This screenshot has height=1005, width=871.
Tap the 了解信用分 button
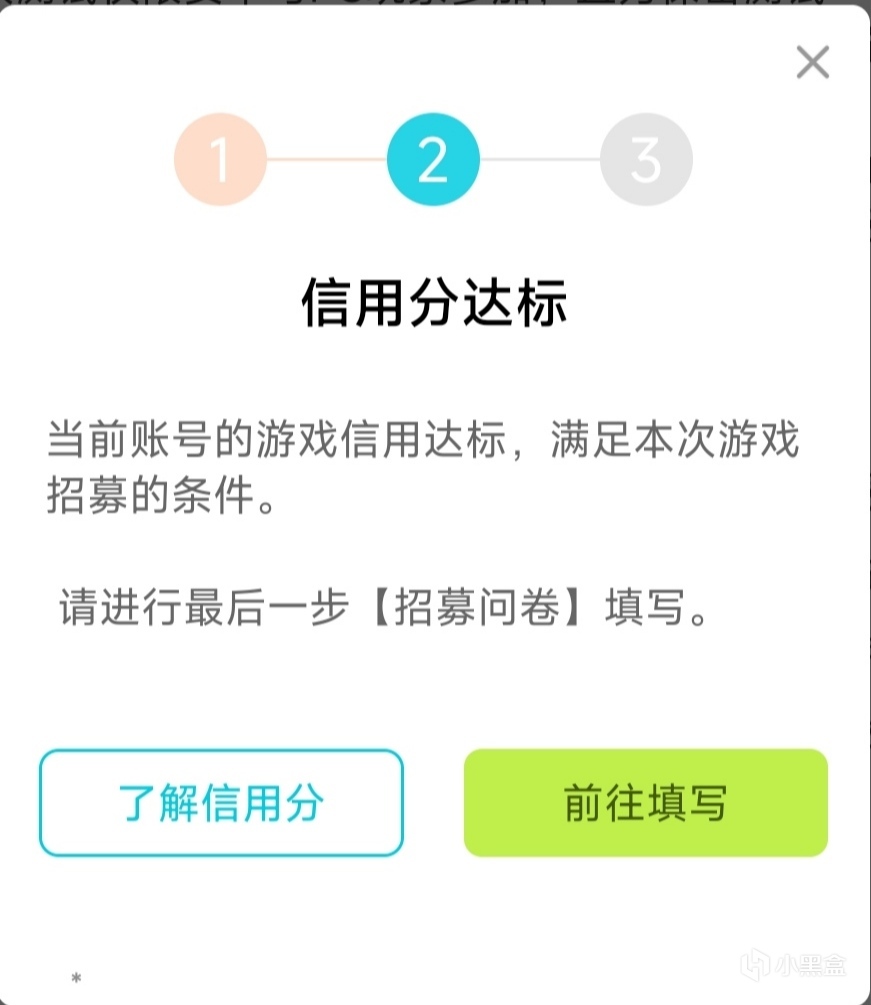221,803
